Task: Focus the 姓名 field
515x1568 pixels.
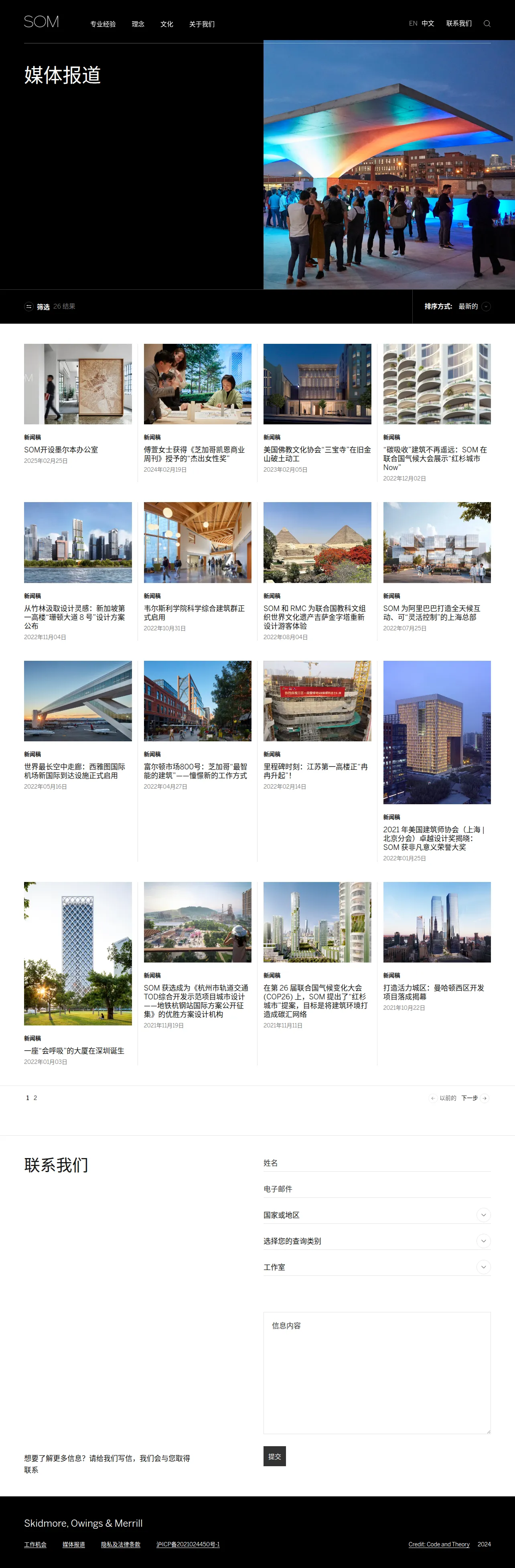Action: (x=377, y=1163)
